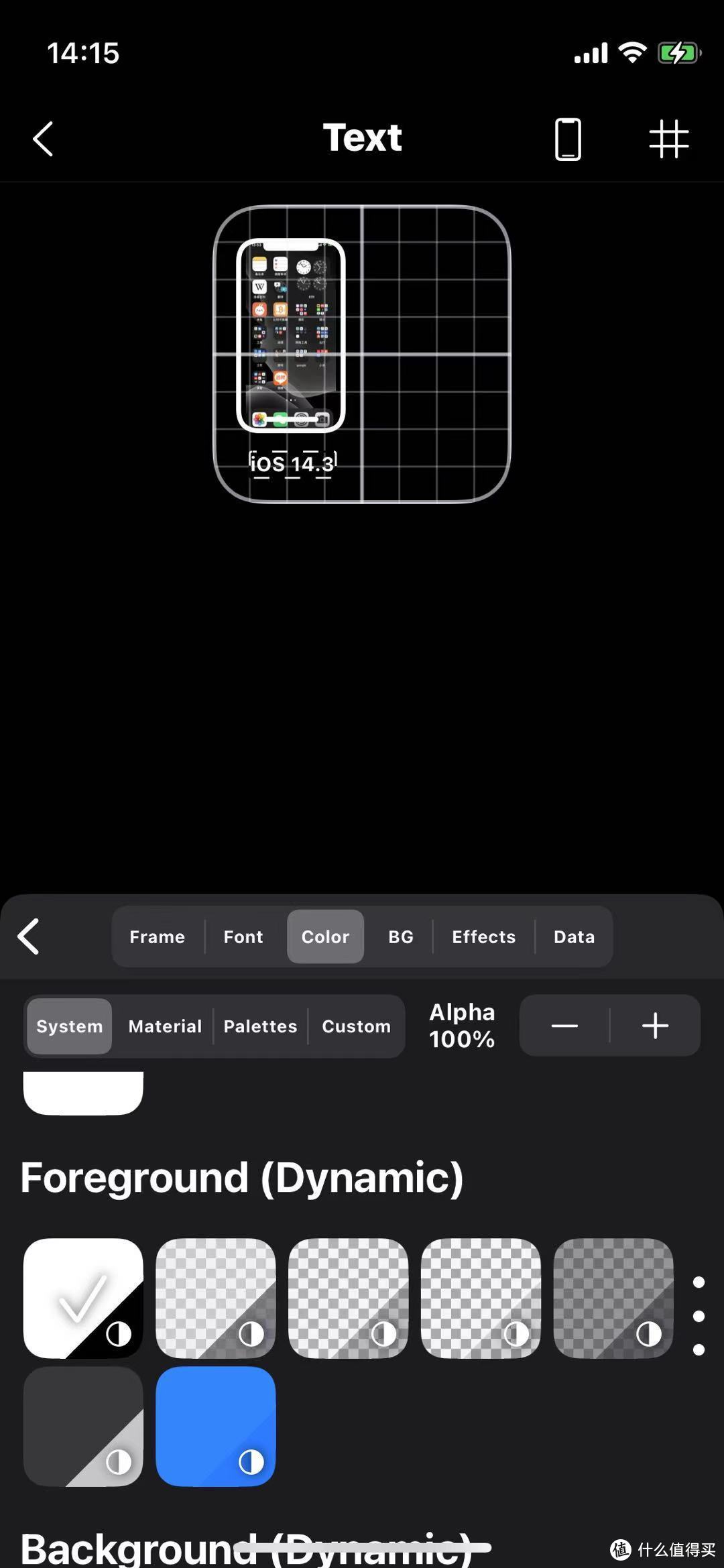724x1568 pixels.
Task: Switch to the Font tab
Action: pyautogui.click(x=243, y=937)
